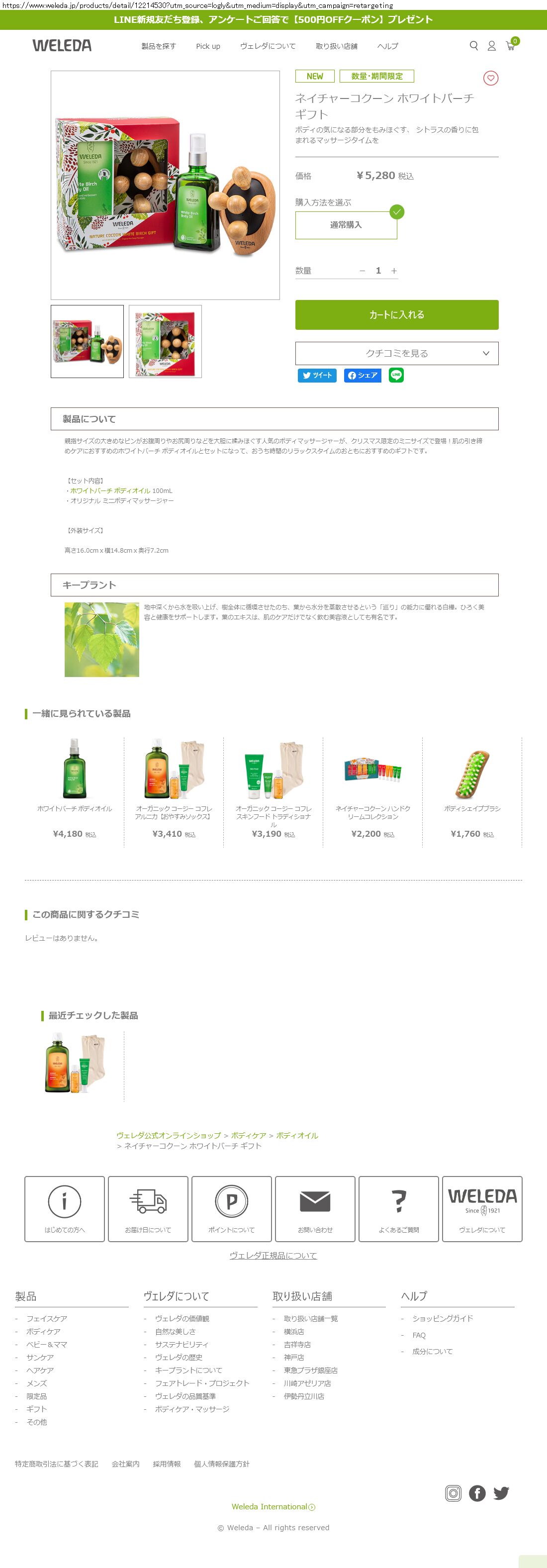The image size is (547, 1568).
Task: Increase quantity with the plus button
Action: 394,271
